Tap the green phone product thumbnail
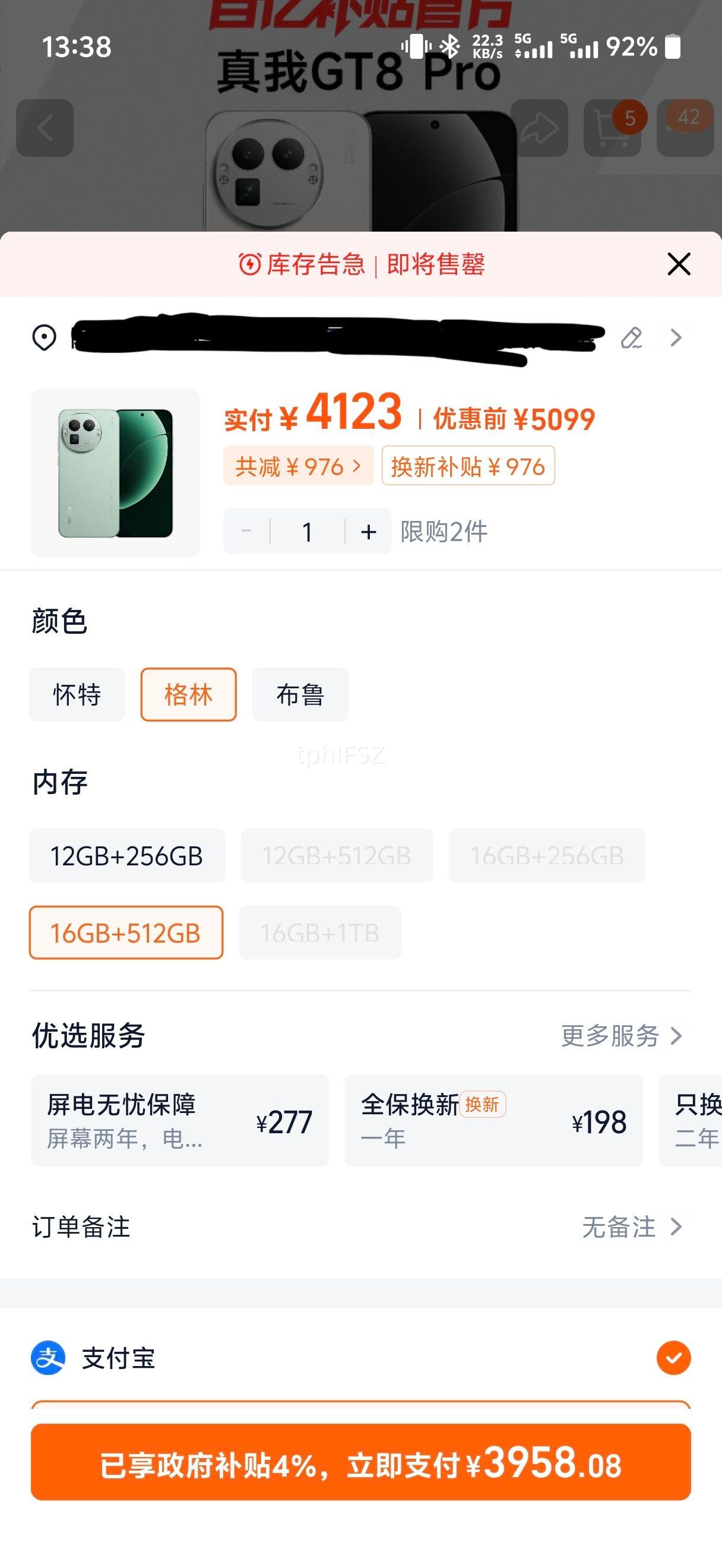Screen dimensions: 722x1568 [116, 472]
